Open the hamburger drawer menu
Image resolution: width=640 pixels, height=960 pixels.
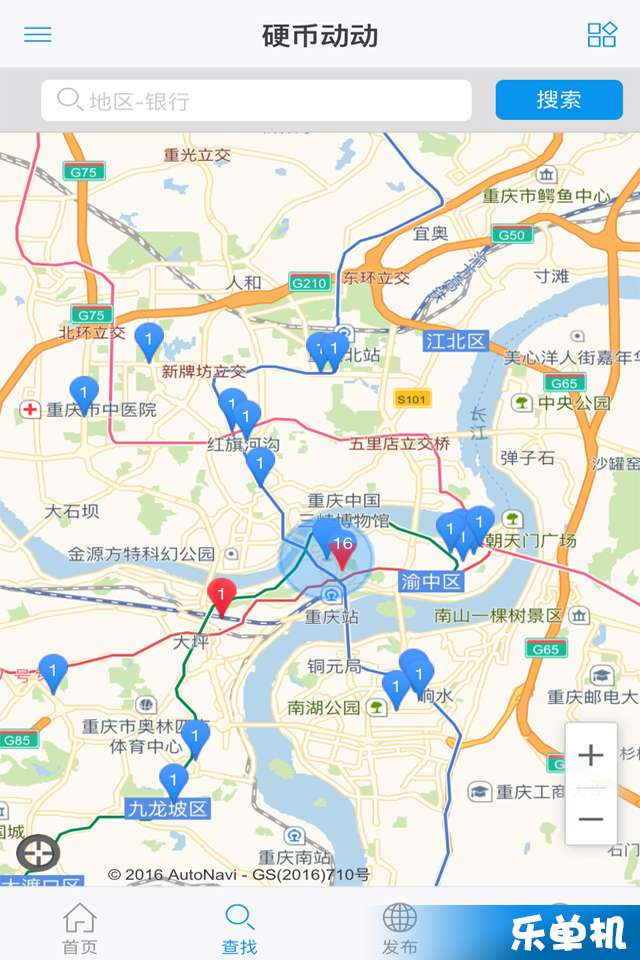tap(38, 35)
